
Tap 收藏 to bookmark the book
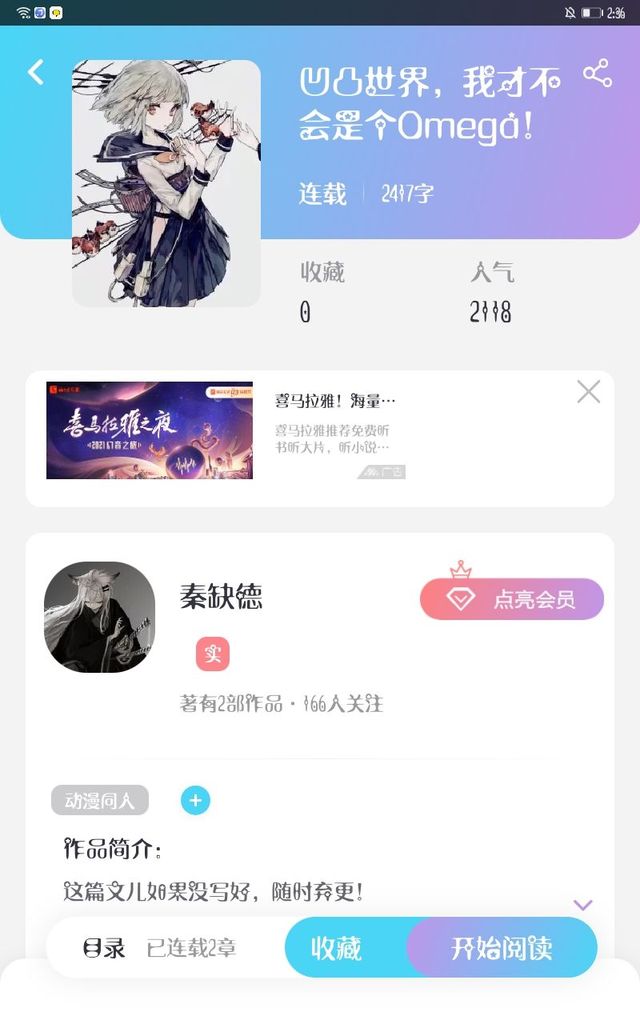click(x=337, y=948)
